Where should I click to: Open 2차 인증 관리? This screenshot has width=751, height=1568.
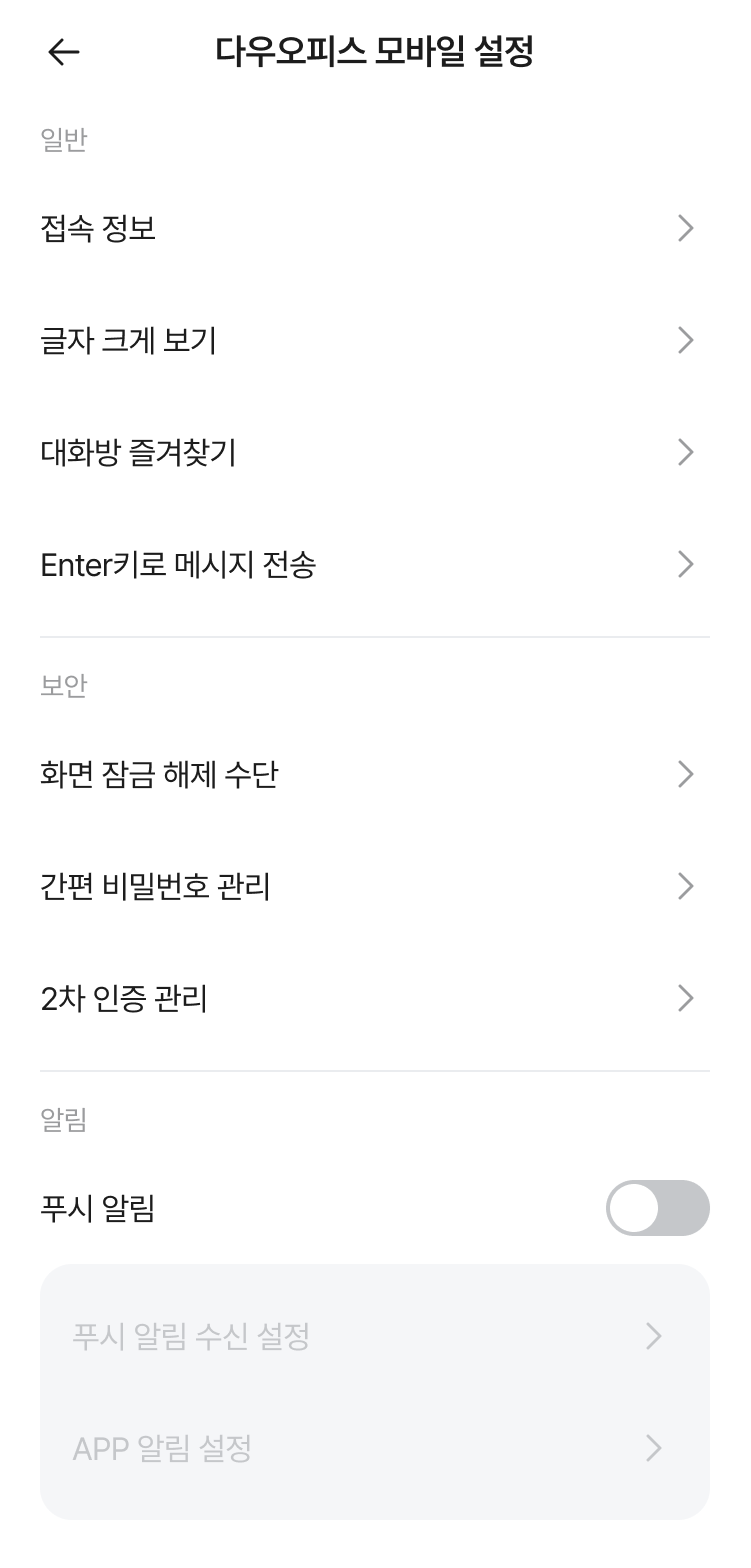click(374, 998)
